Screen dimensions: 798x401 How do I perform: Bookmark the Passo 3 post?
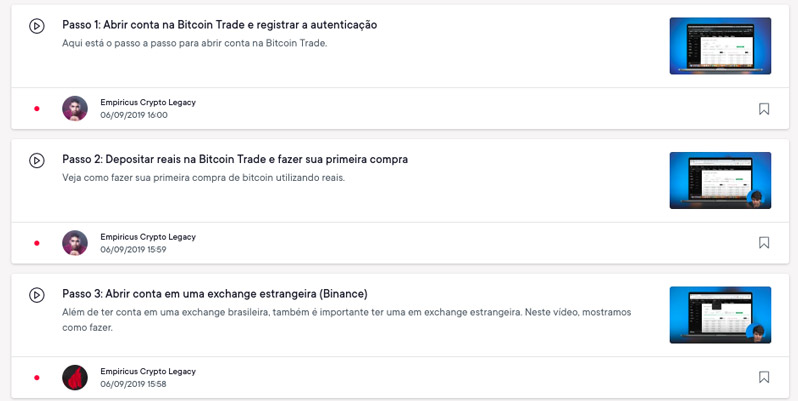tap(764, 377)
